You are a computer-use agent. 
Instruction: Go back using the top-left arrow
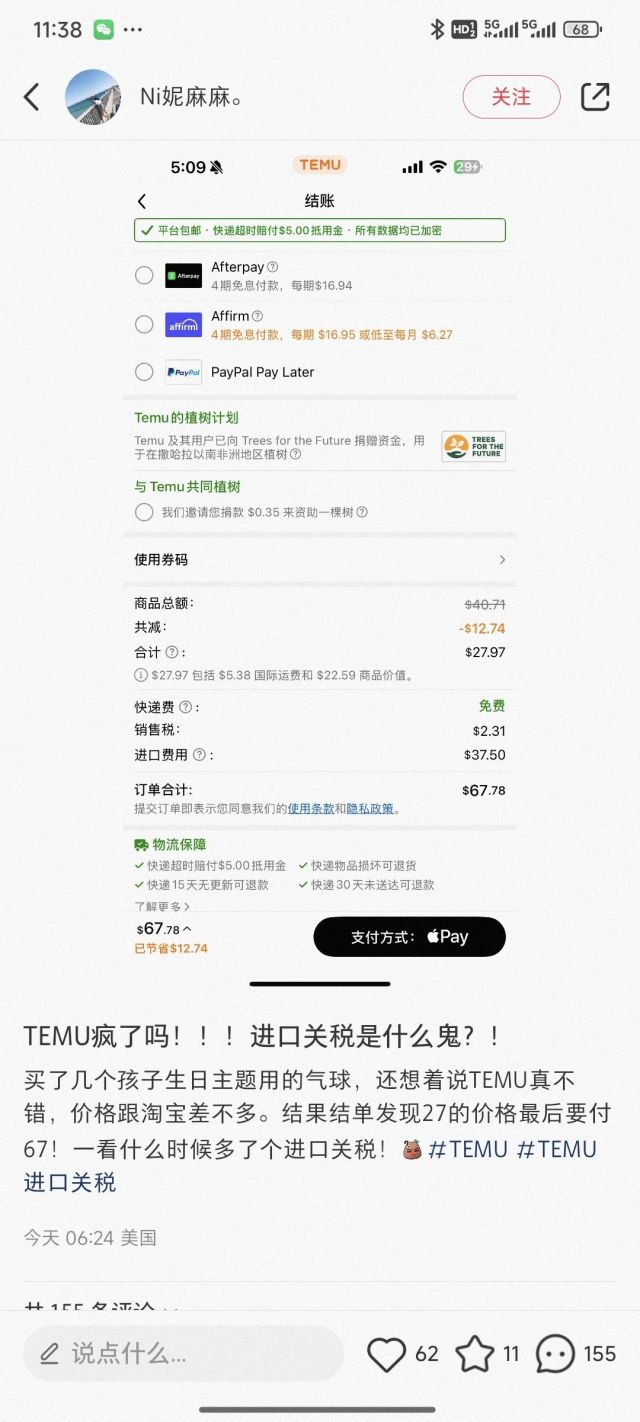coord(32,97)
